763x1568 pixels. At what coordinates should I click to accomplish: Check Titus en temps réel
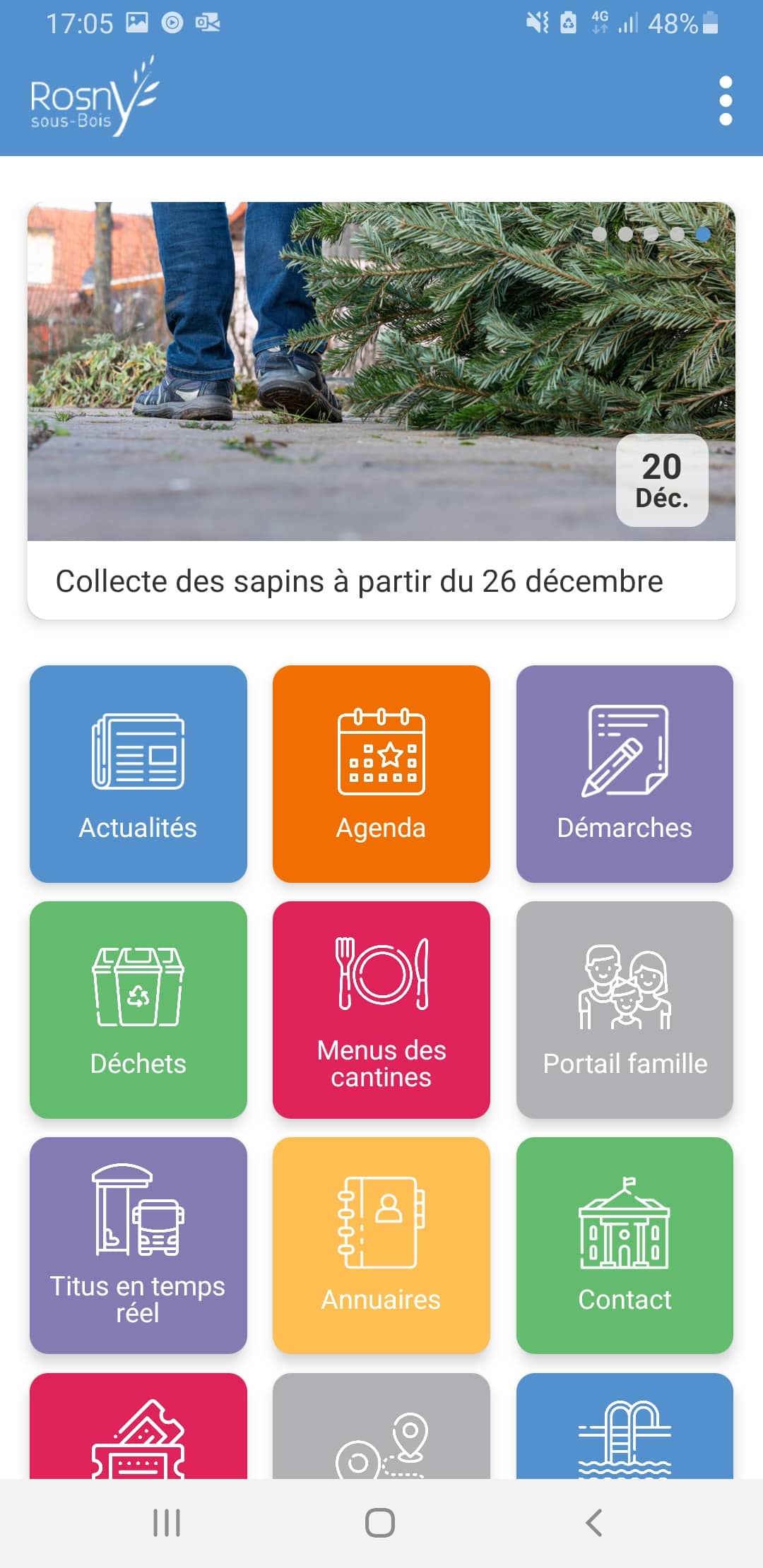[x=138, y=1245]
